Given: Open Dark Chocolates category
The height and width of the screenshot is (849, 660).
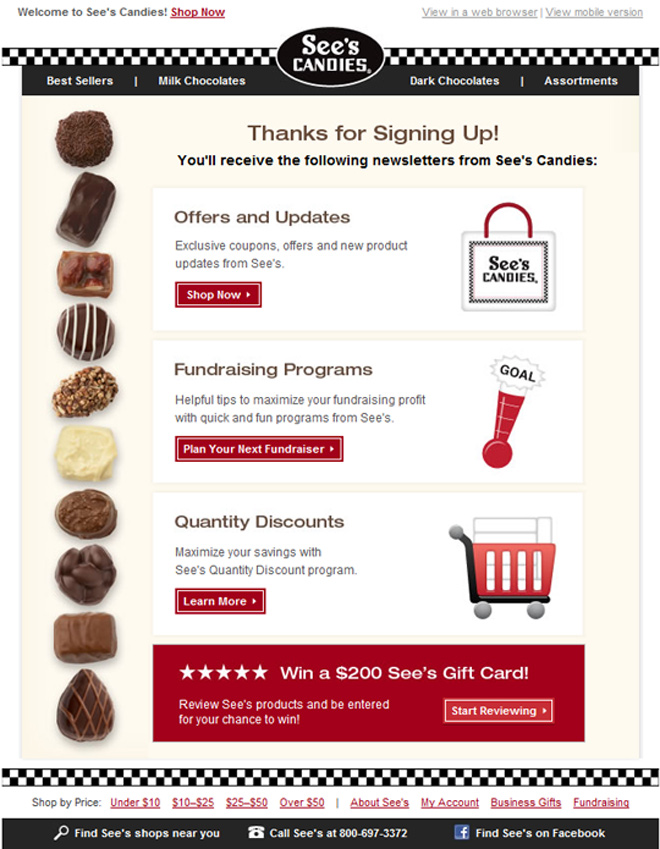Looking at the screenshot, I should (x=454, y=81).
